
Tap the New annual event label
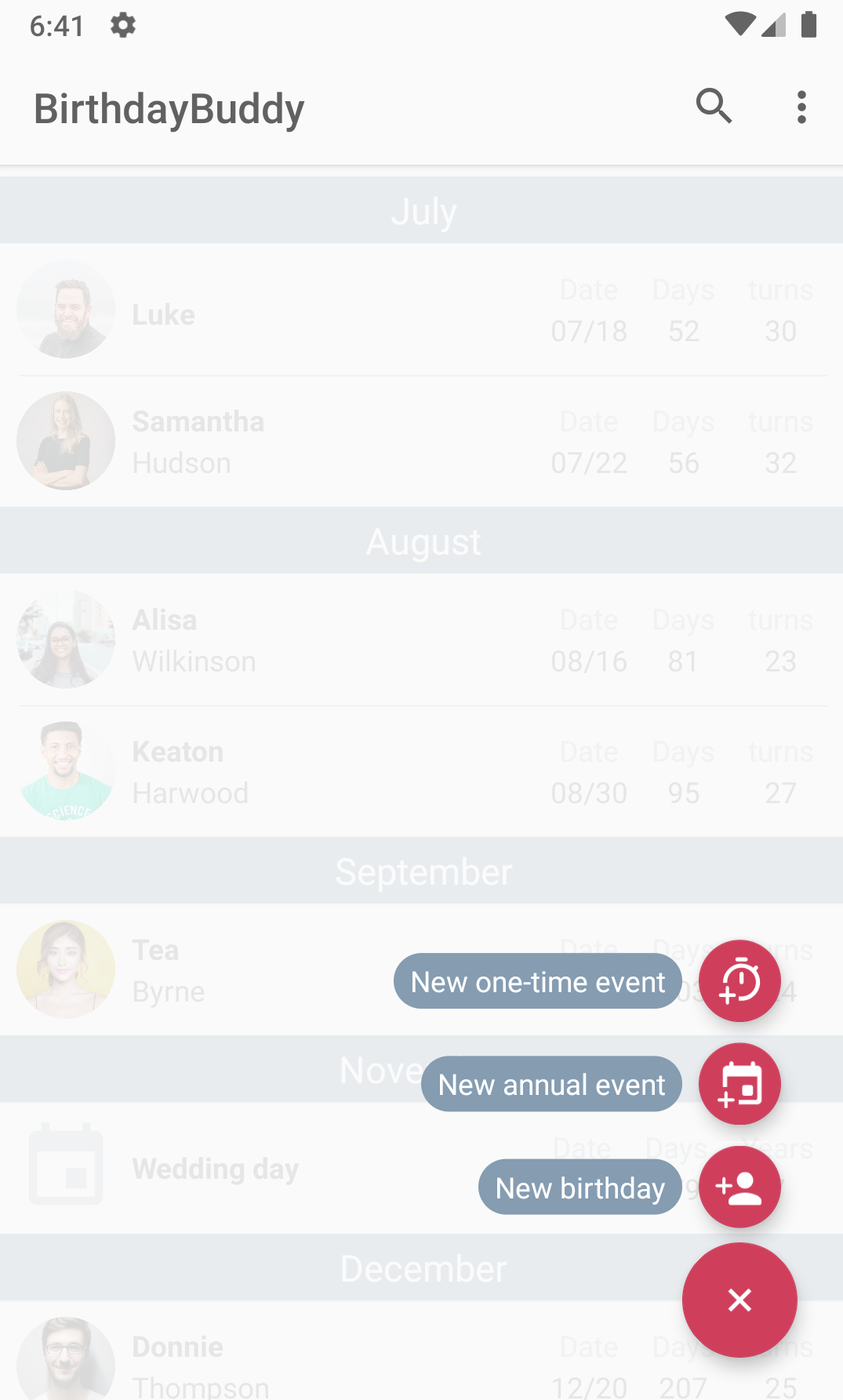point(551,1084)
